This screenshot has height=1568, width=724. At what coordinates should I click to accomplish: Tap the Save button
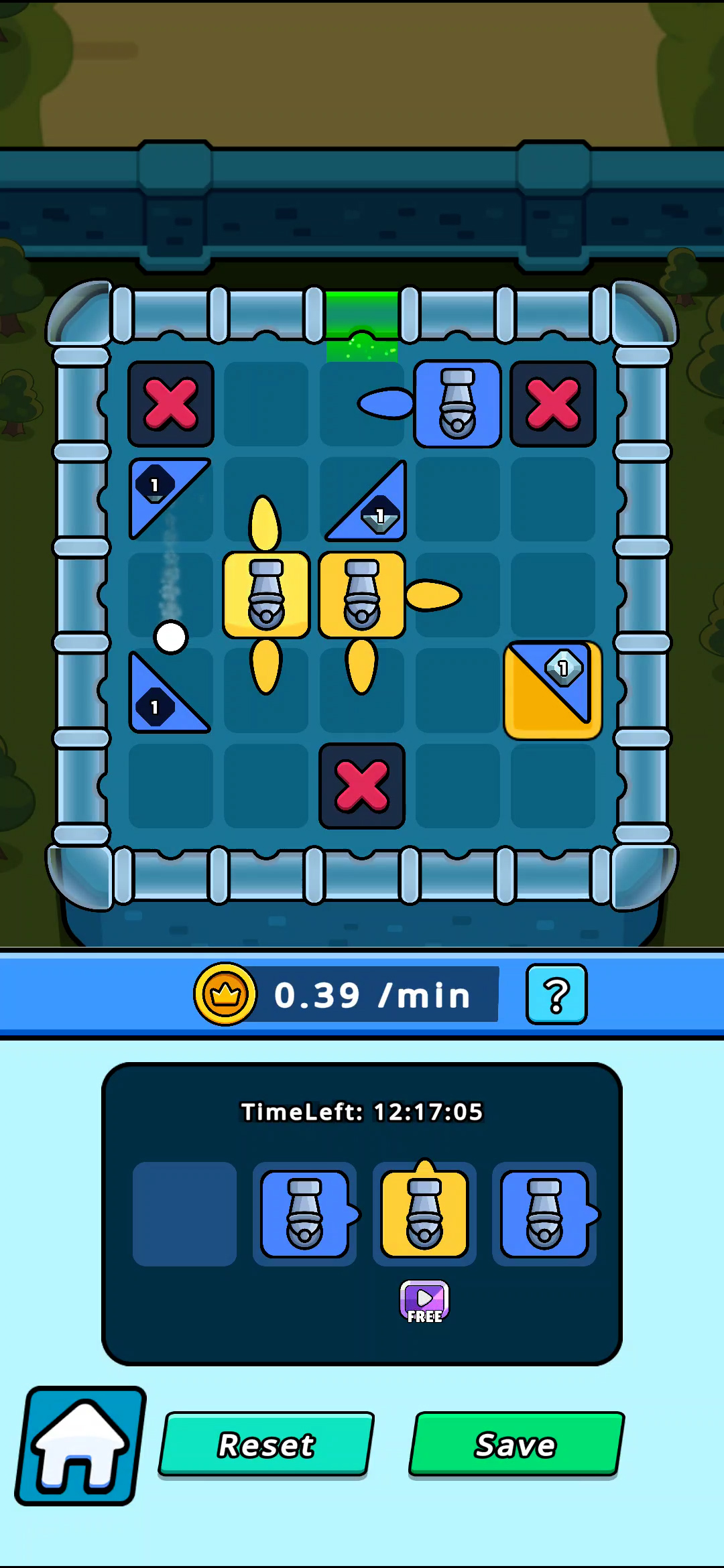pos(516,1444)
